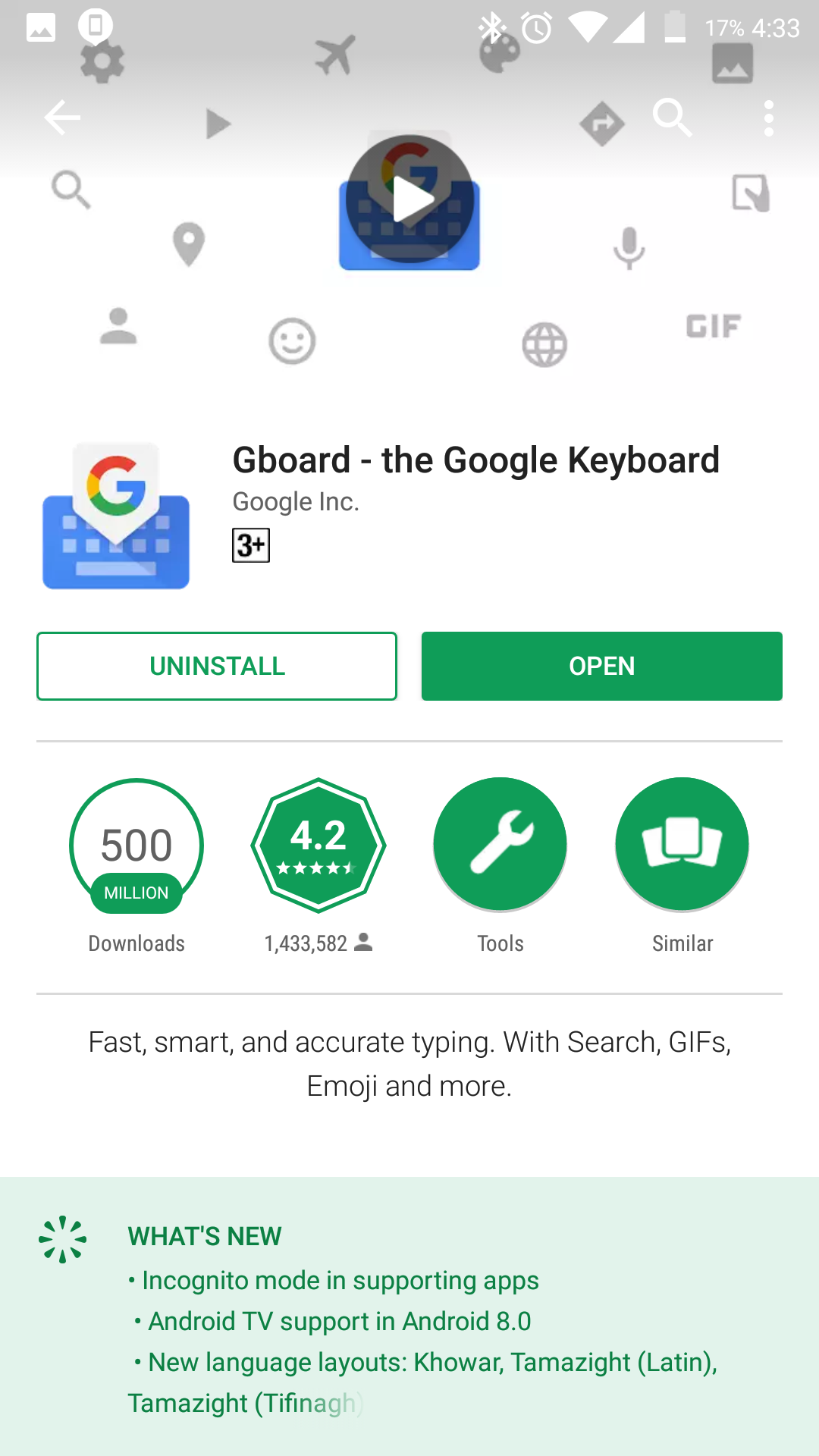Open the overflow menu
Viewport: 819px width, 1456px height.
point(768,118)
